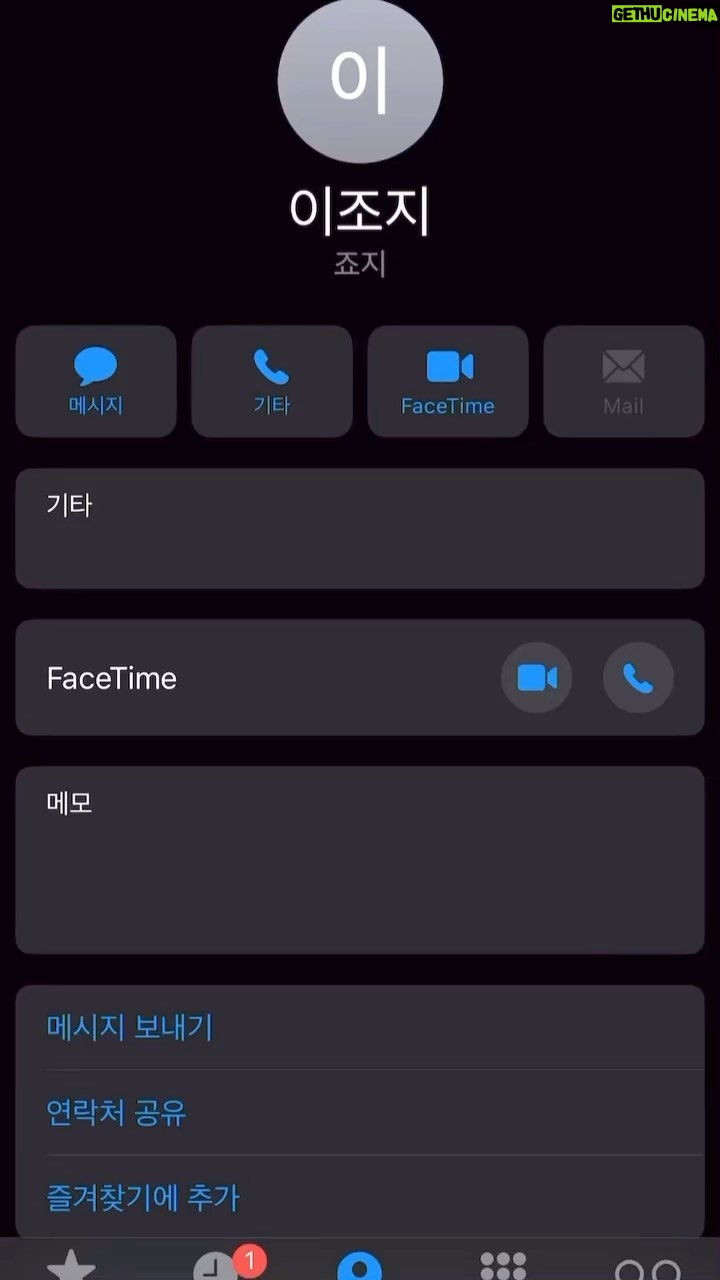Switch to the favorites star tab
Screen dimensions: 720x1280
72,1265
